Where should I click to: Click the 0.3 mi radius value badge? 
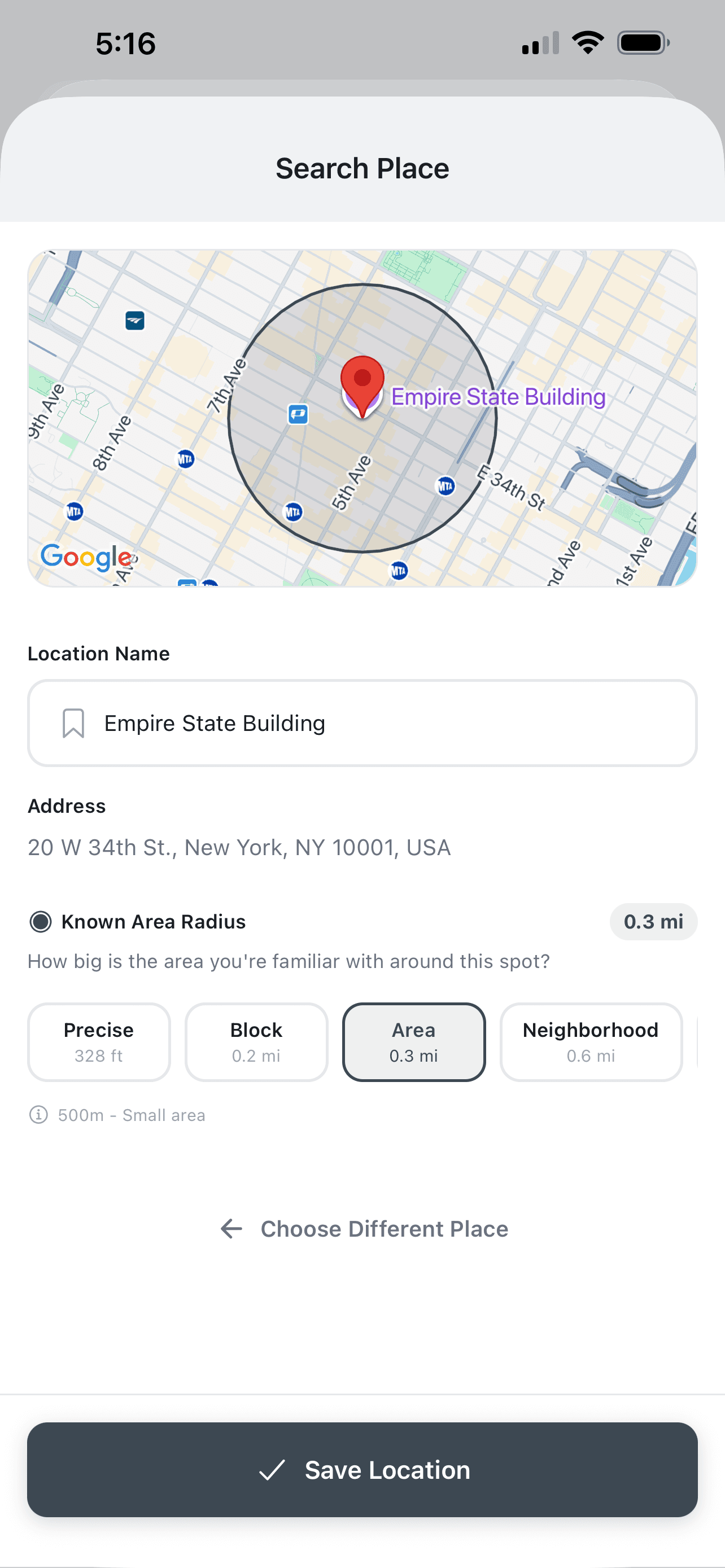tap(653, 922)
